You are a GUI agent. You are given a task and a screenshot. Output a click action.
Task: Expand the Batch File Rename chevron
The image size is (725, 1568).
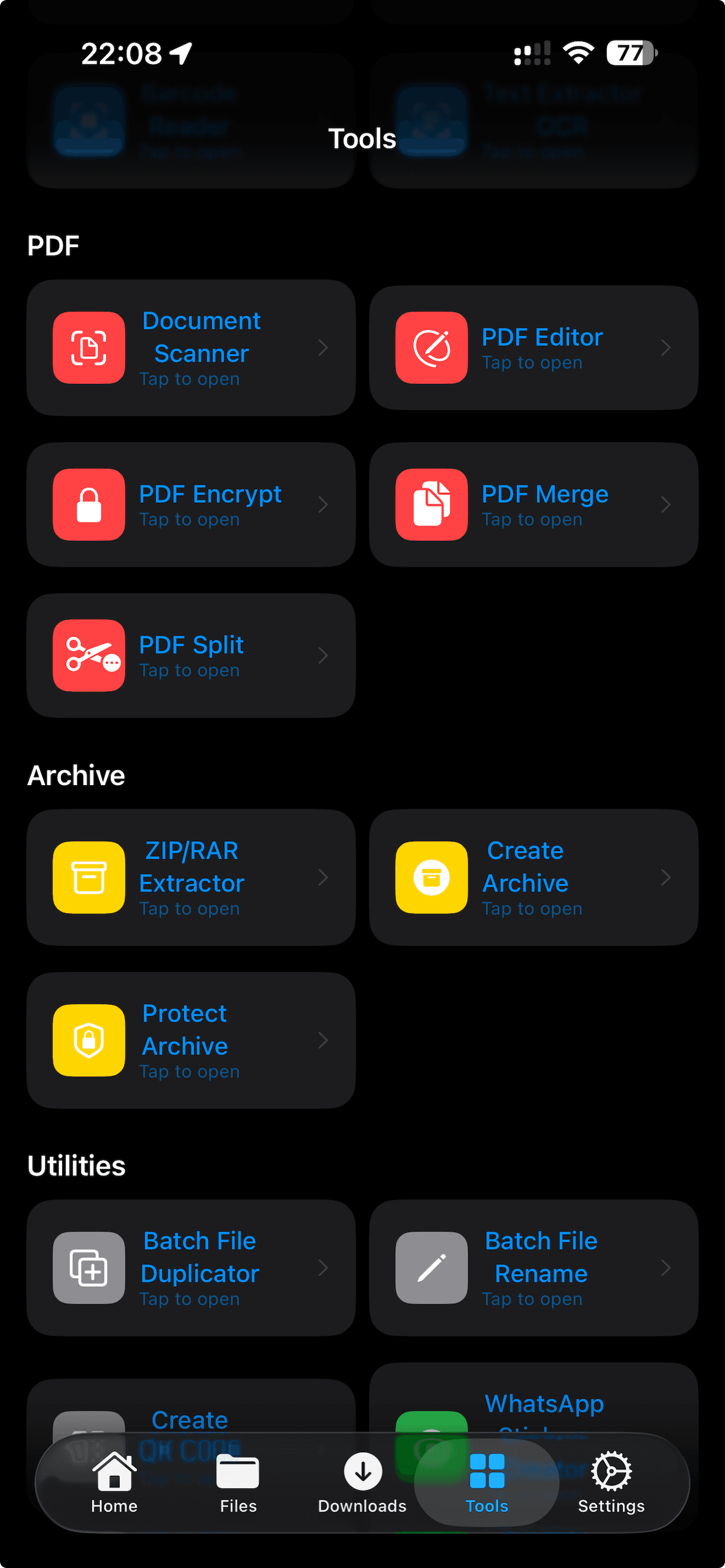coord(666,1268)
